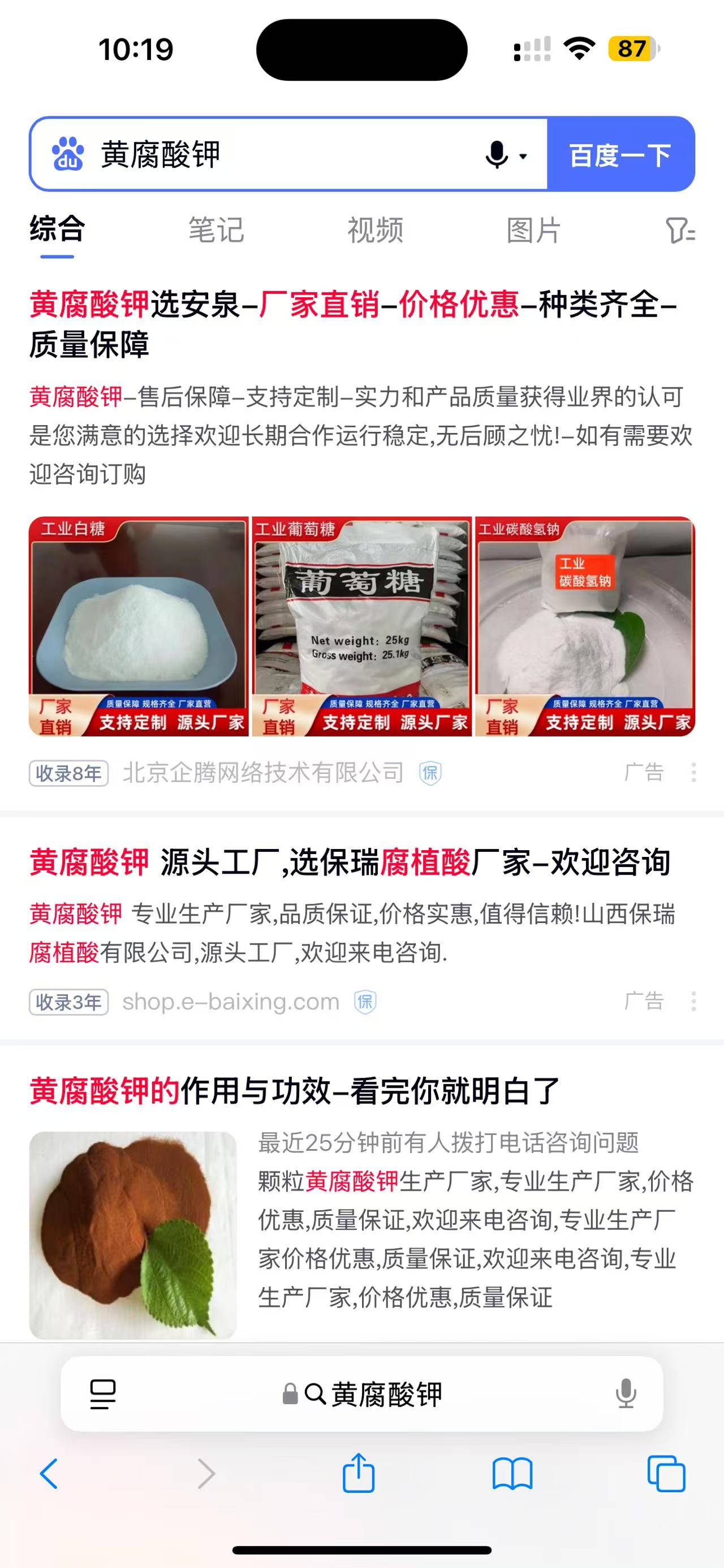Open the 黄腐酸钾的作用与功效 result

295,1091
